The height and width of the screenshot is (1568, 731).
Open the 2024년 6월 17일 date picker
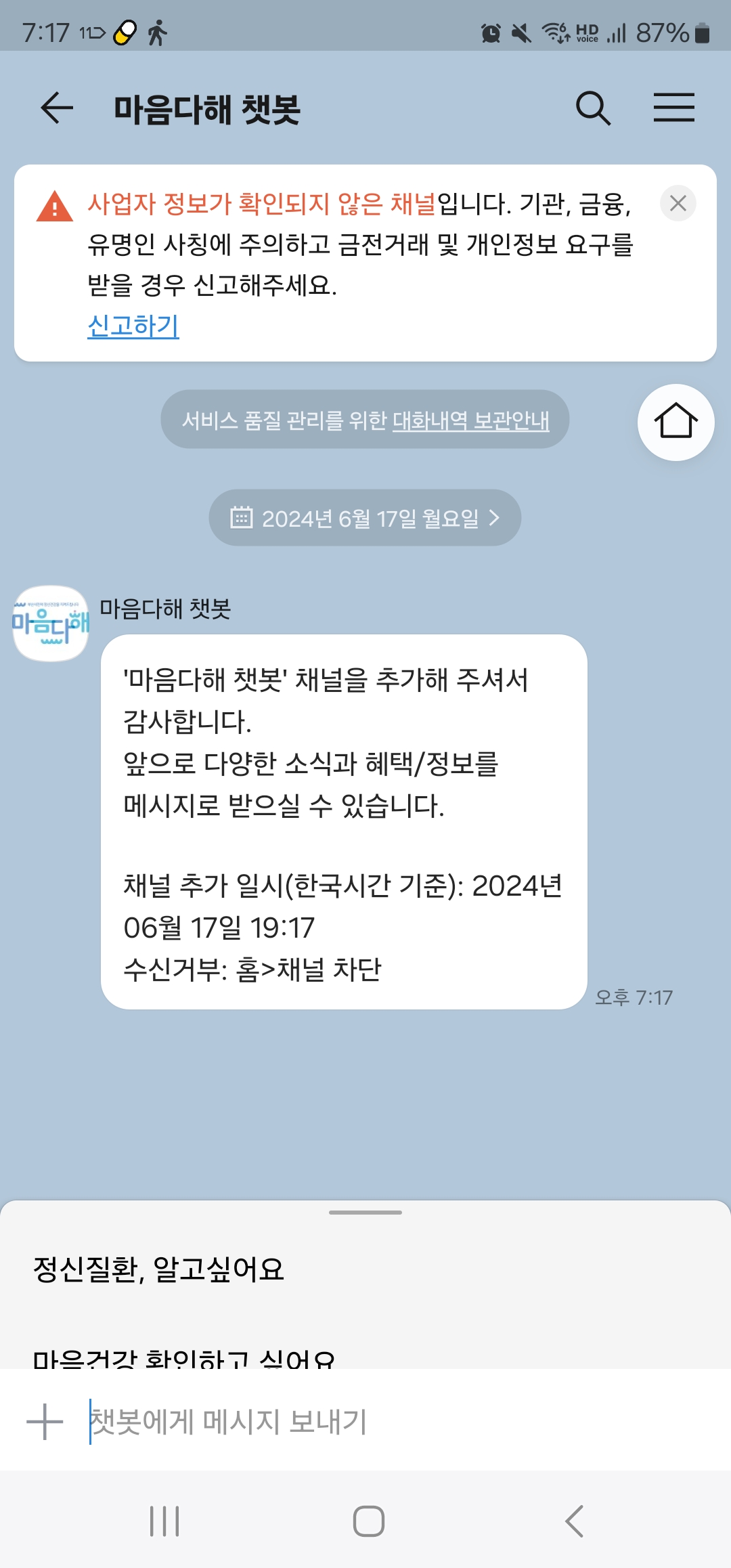click(x=365, y=519)
